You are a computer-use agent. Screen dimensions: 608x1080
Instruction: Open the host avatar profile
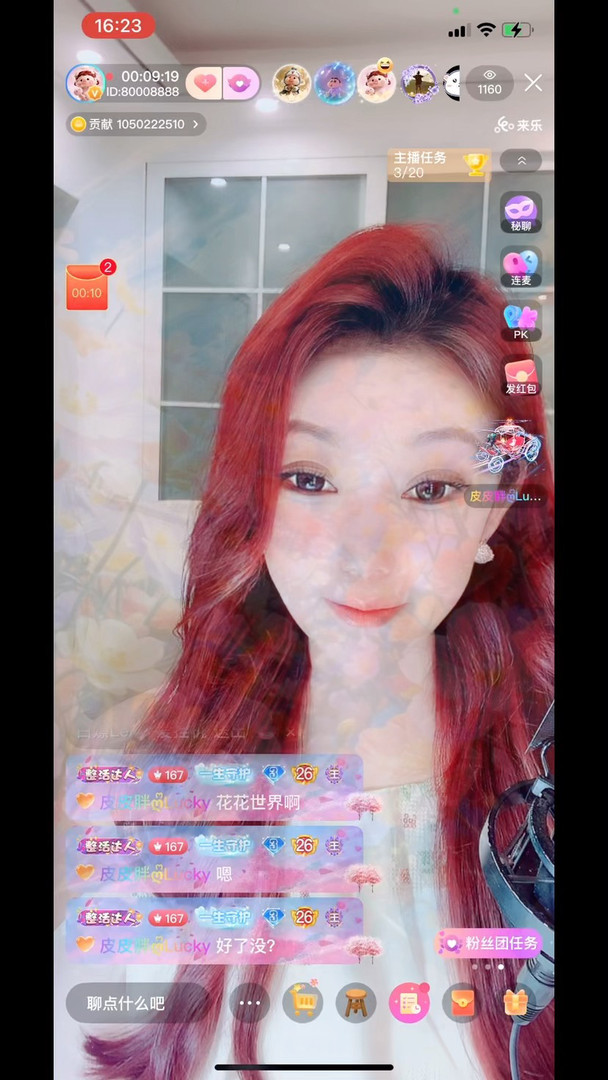point(85,83)
